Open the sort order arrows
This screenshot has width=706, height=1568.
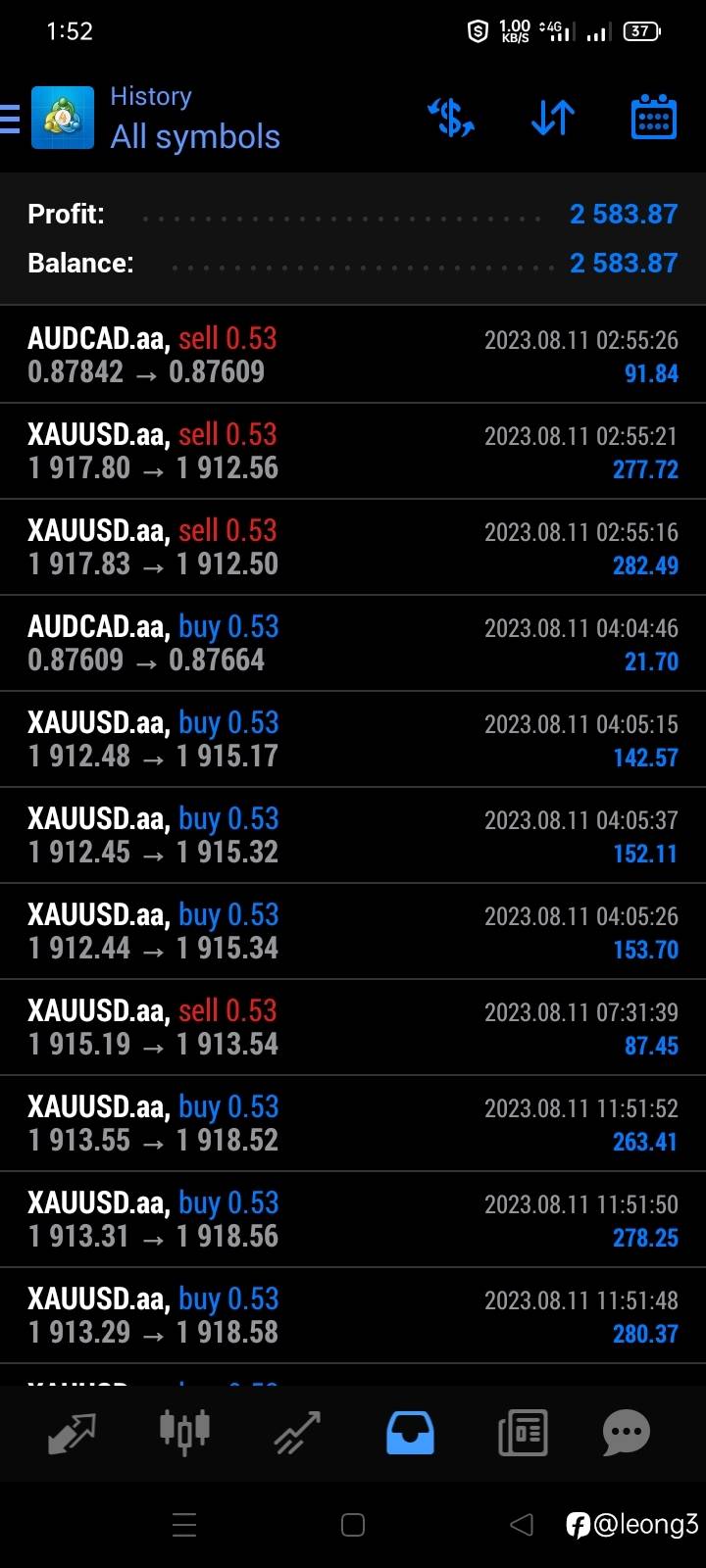click(x=553, y=119)
